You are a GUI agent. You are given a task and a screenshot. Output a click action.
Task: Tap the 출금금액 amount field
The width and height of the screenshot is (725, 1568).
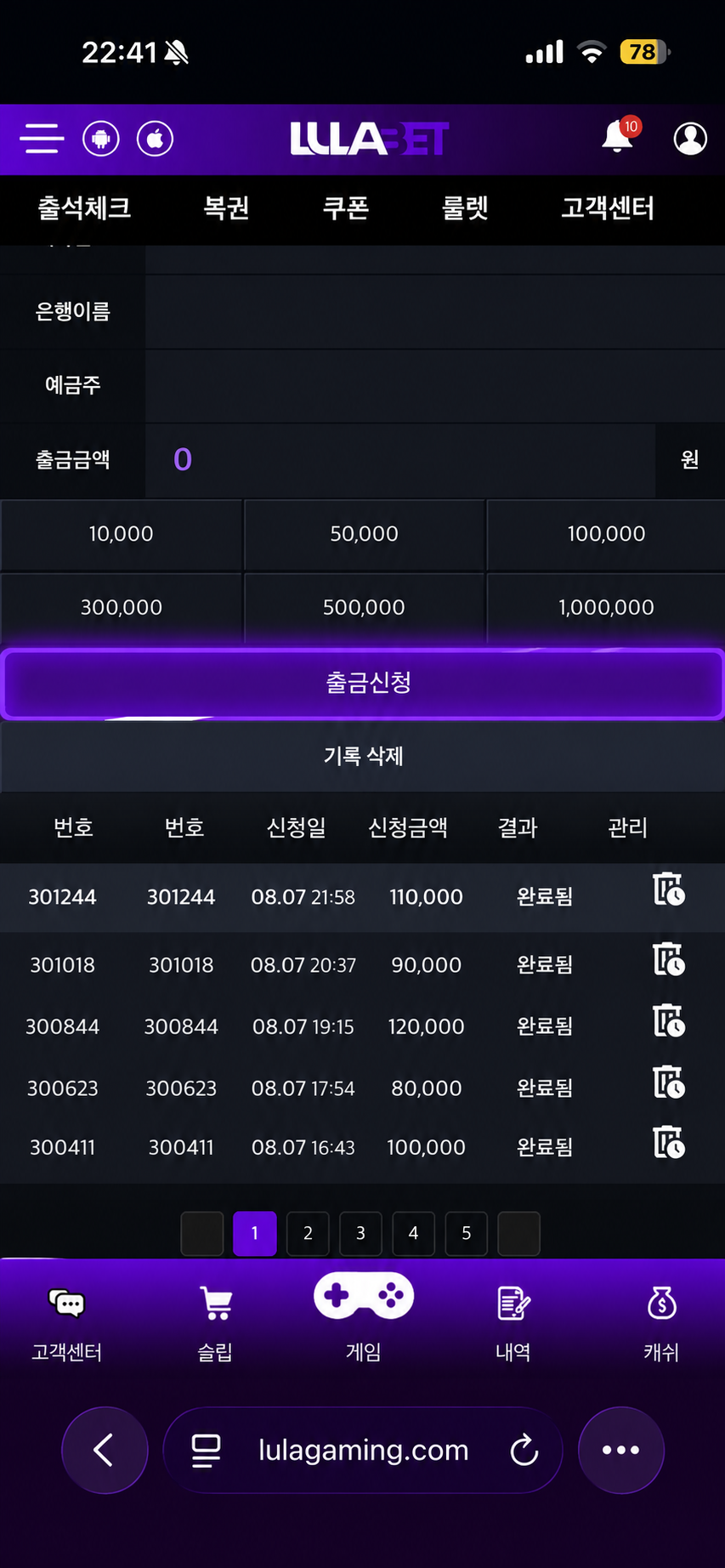pos(400,460)
